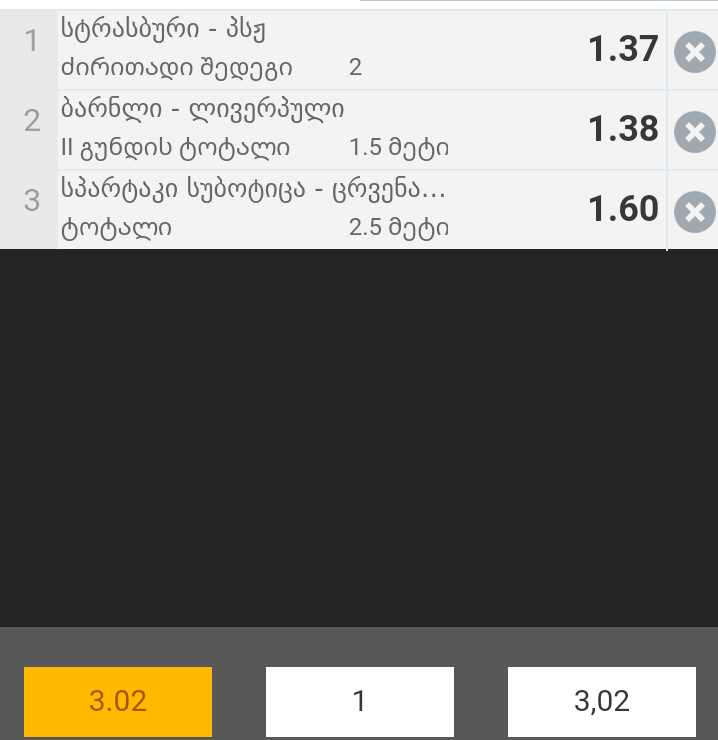
Task: Remove the ბარნლი - ლივერპული bet
Action: tap(695, 131)
